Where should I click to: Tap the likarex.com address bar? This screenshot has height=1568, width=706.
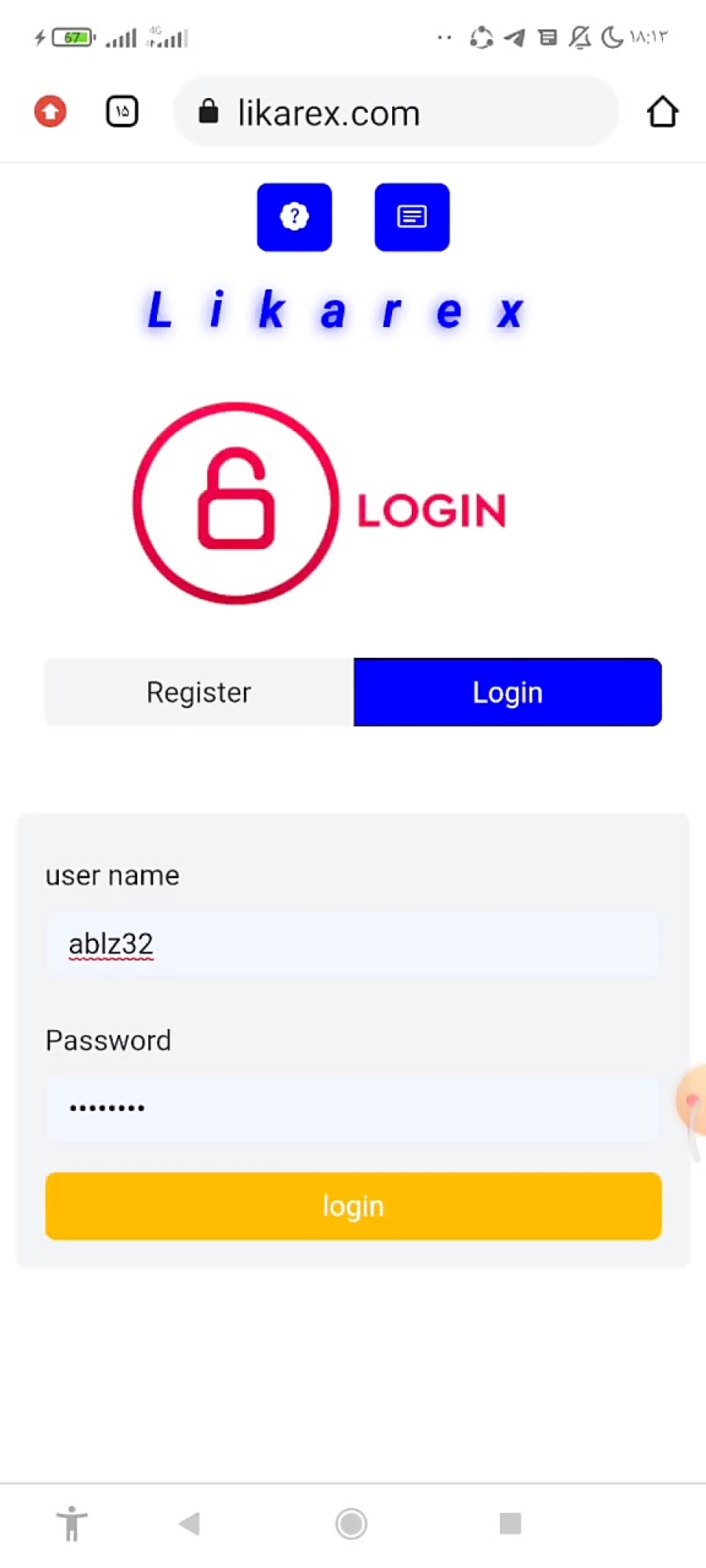pos(396,112)
